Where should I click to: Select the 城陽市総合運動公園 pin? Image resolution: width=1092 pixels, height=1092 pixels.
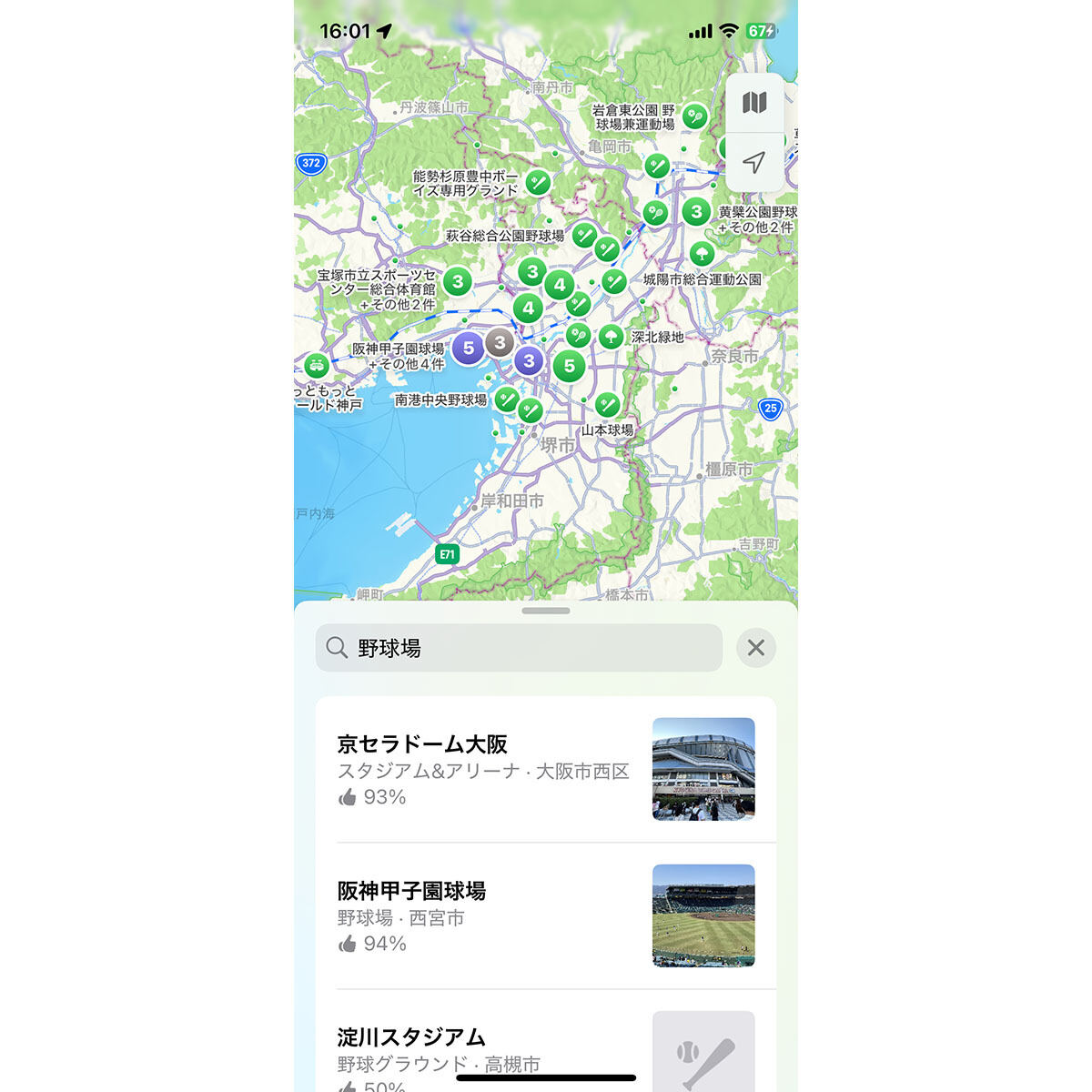701,253
